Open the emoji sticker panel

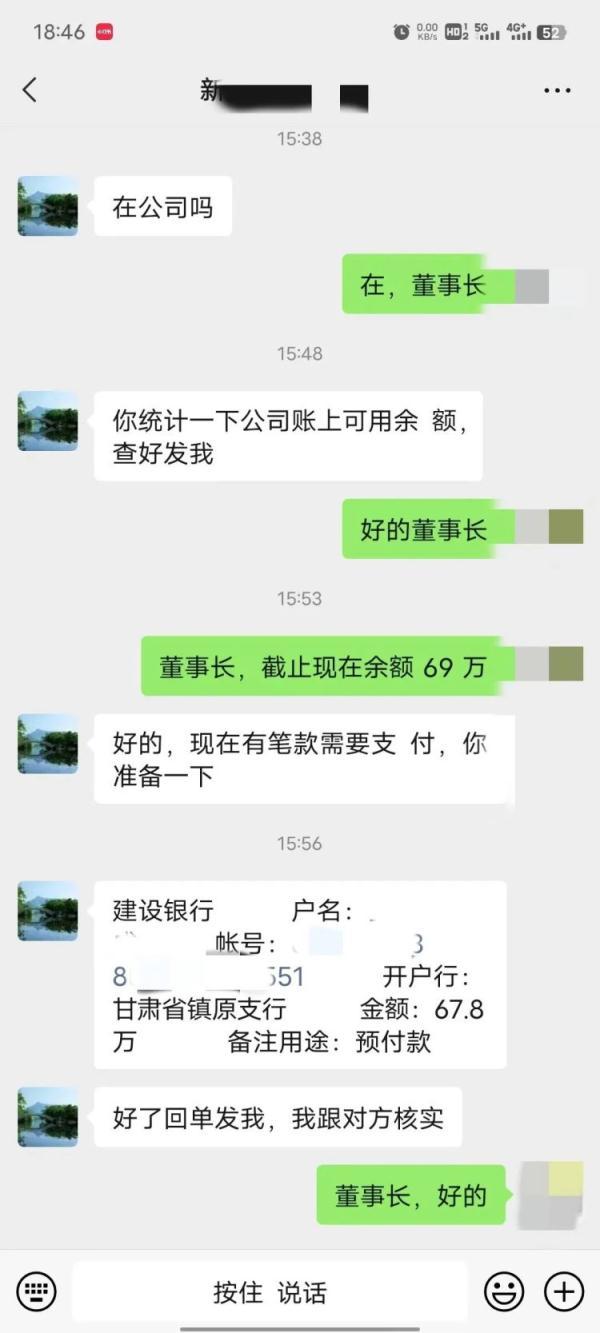pyautogui.click(x=504, y=1291)
